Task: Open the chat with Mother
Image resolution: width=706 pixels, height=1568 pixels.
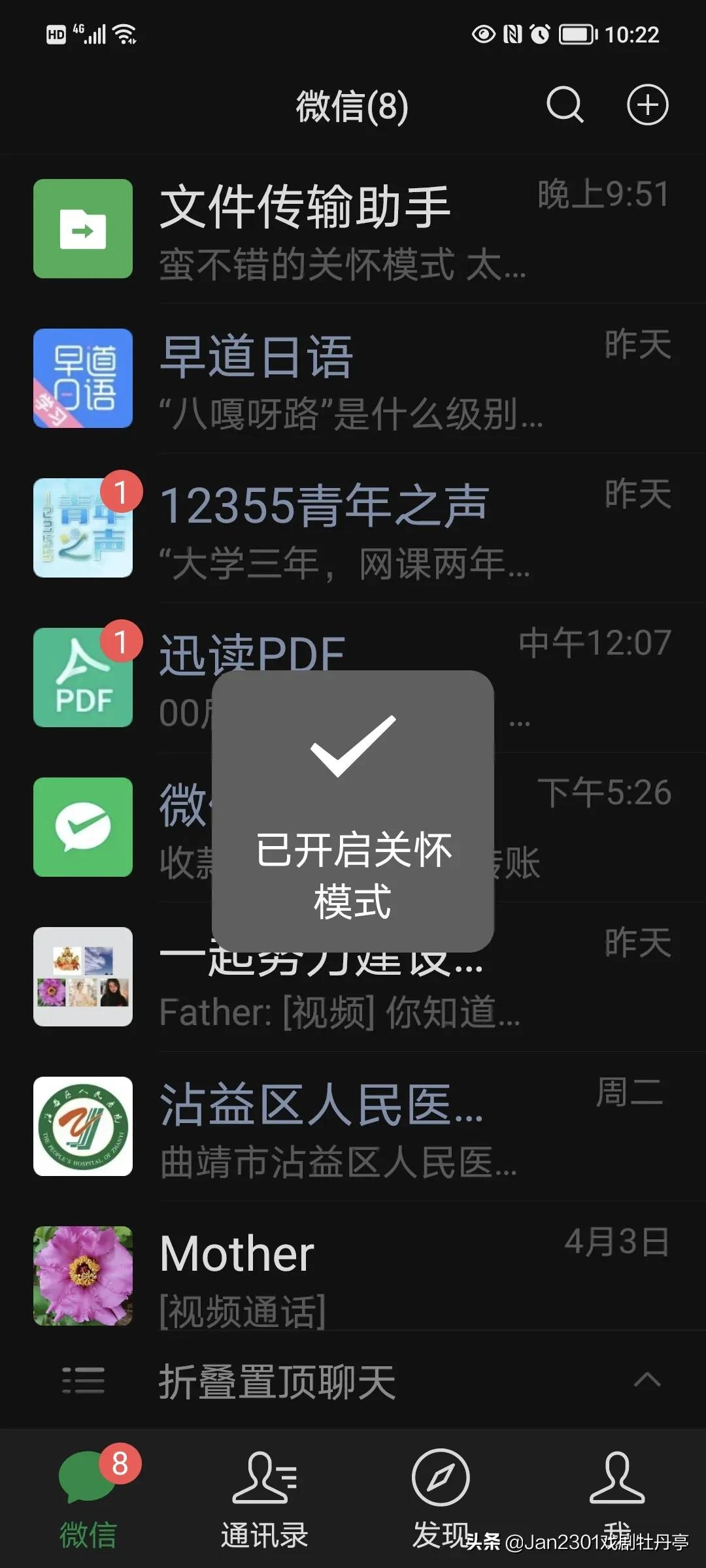Action: 353,1275
